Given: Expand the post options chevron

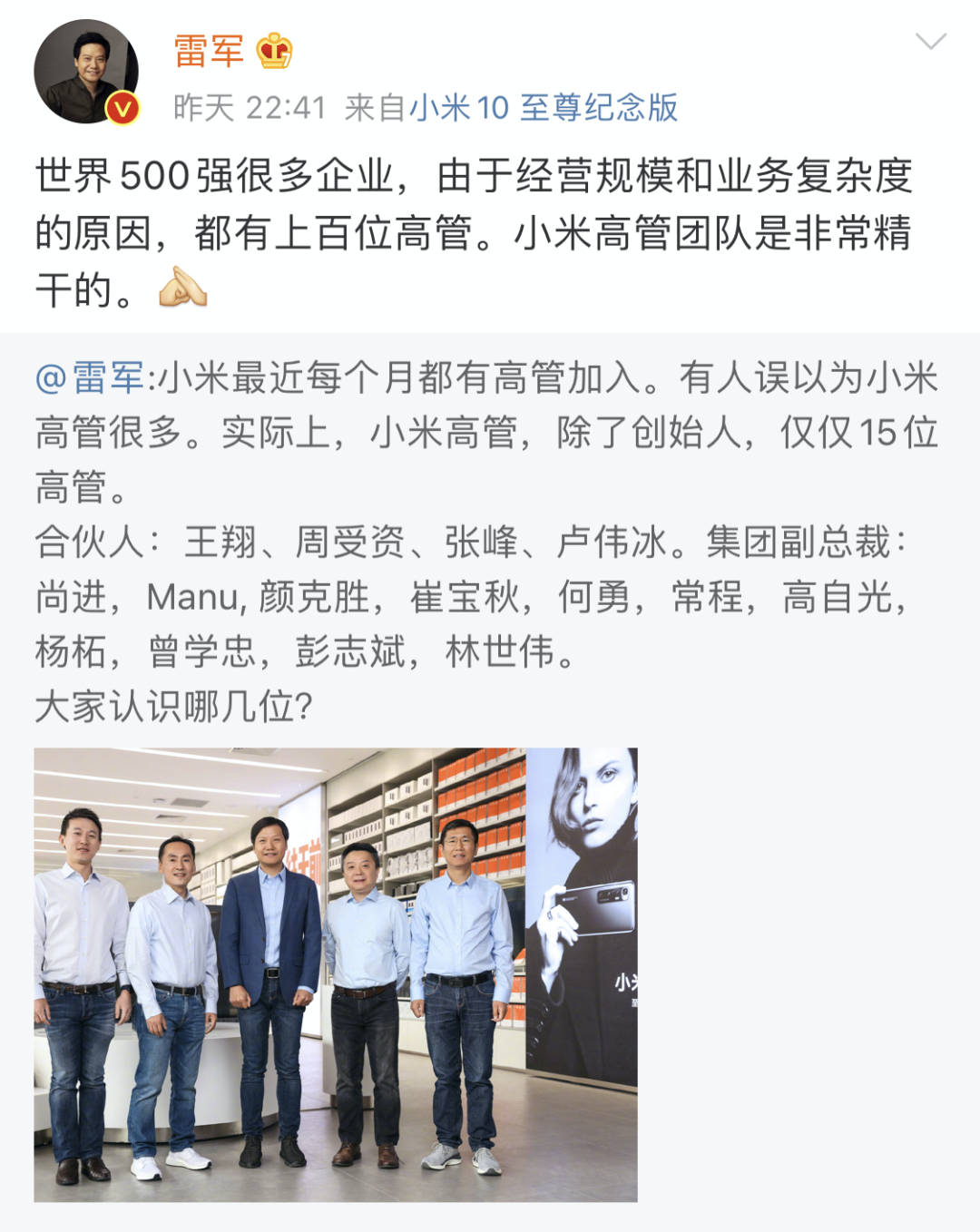Looking at the screenshot, I should click(930, 42).
